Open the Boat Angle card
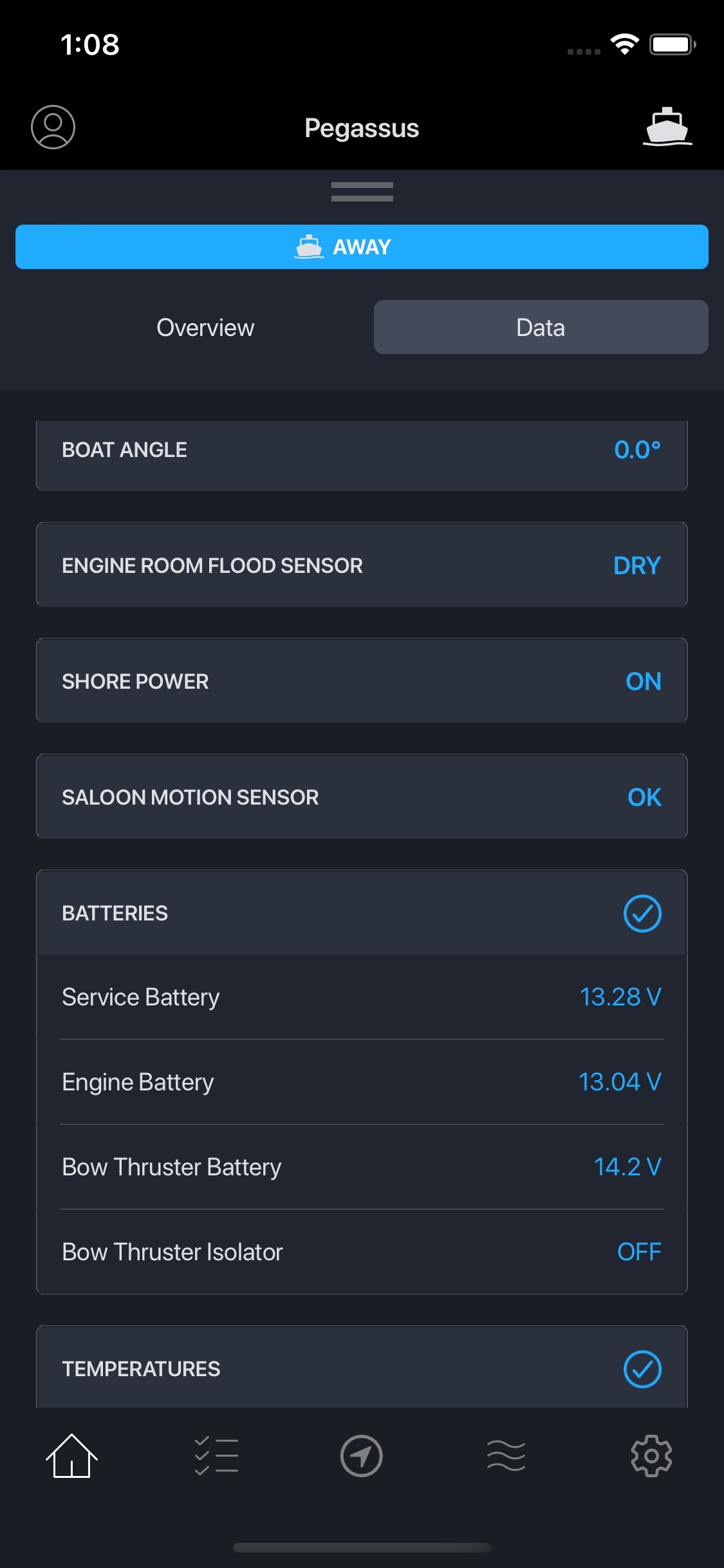724x1568 pixels. point(362,455)
